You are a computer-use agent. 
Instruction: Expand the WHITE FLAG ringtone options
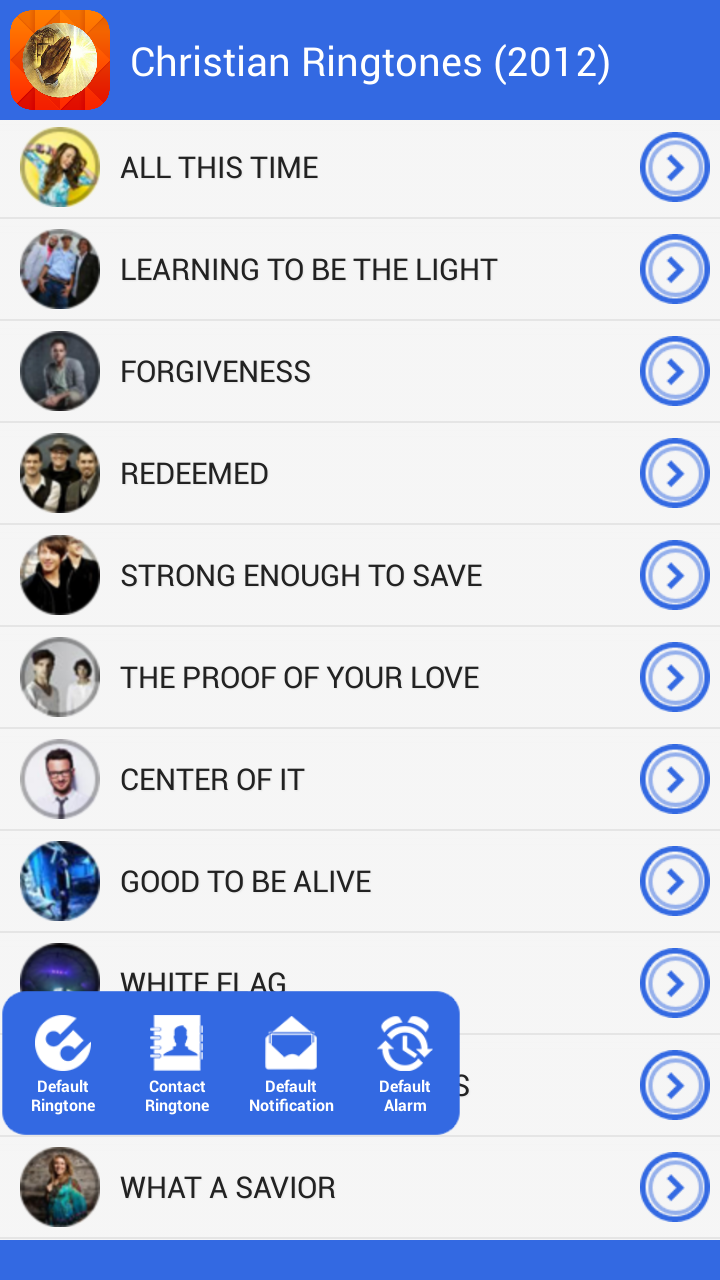(x=674, y=983)
